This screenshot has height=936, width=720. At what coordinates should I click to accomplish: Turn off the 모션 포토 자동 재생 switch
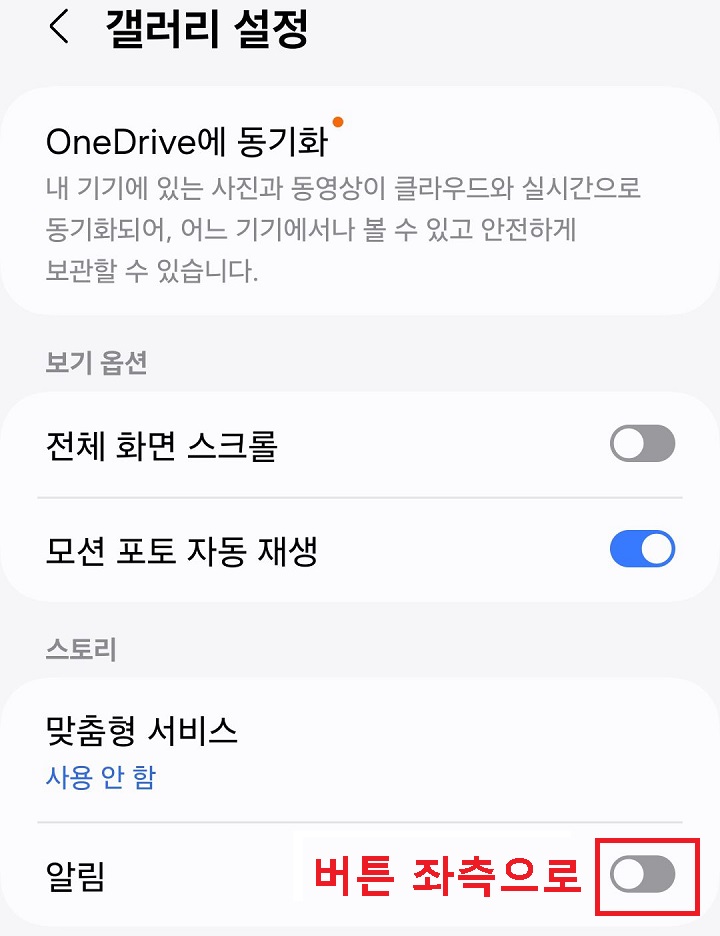click(642, 548)
